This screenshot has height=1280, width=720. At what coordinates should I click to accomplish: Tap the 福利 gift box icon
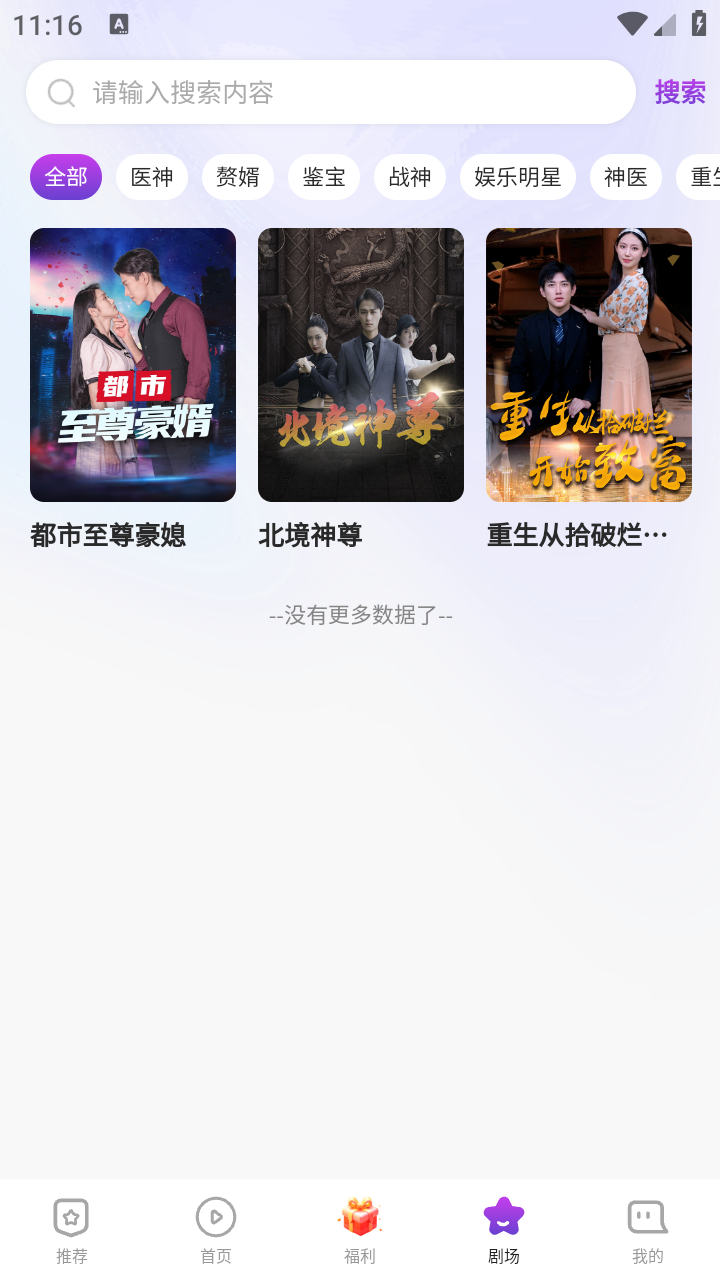360,1214
